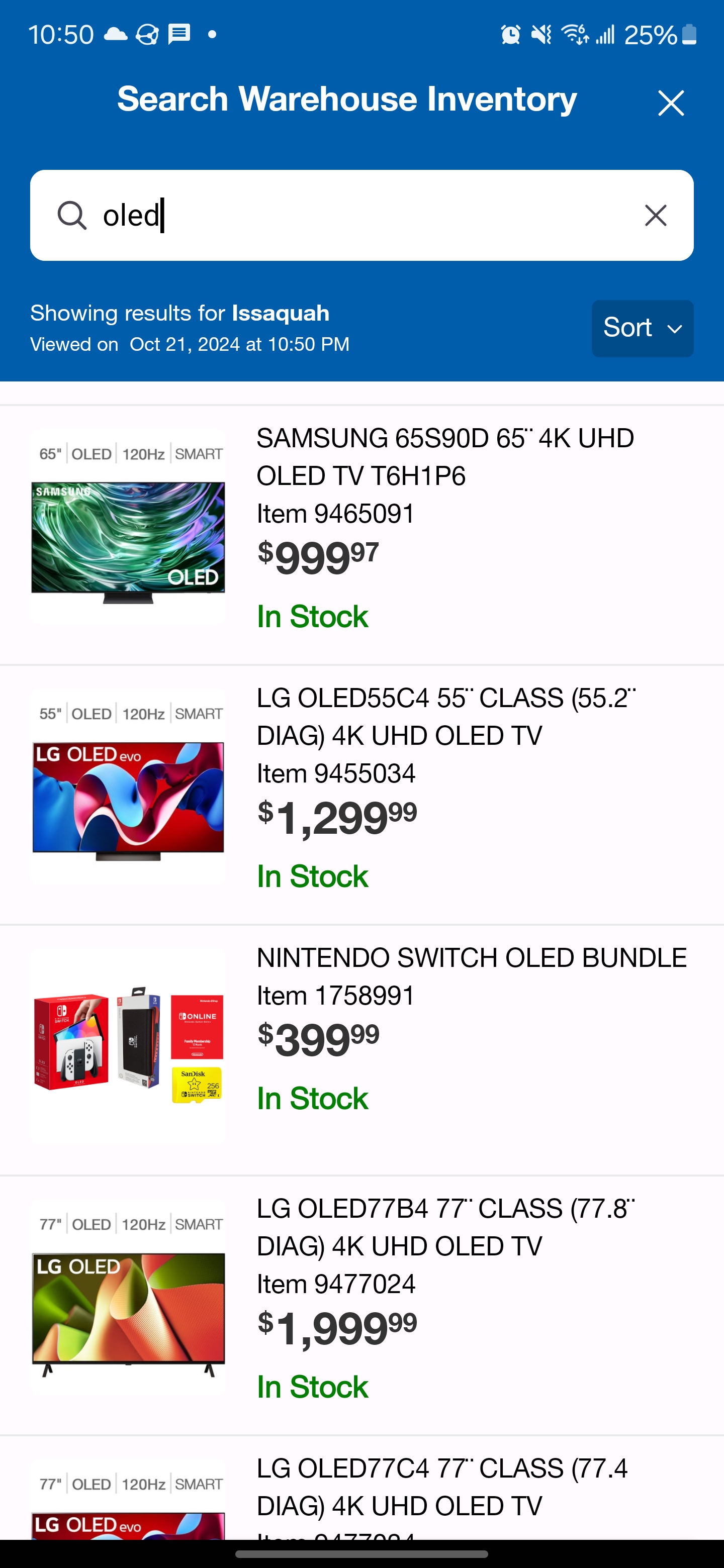Check In Stock status for Samsung 65S90D
724x1568 pixels.
point(312,616)
